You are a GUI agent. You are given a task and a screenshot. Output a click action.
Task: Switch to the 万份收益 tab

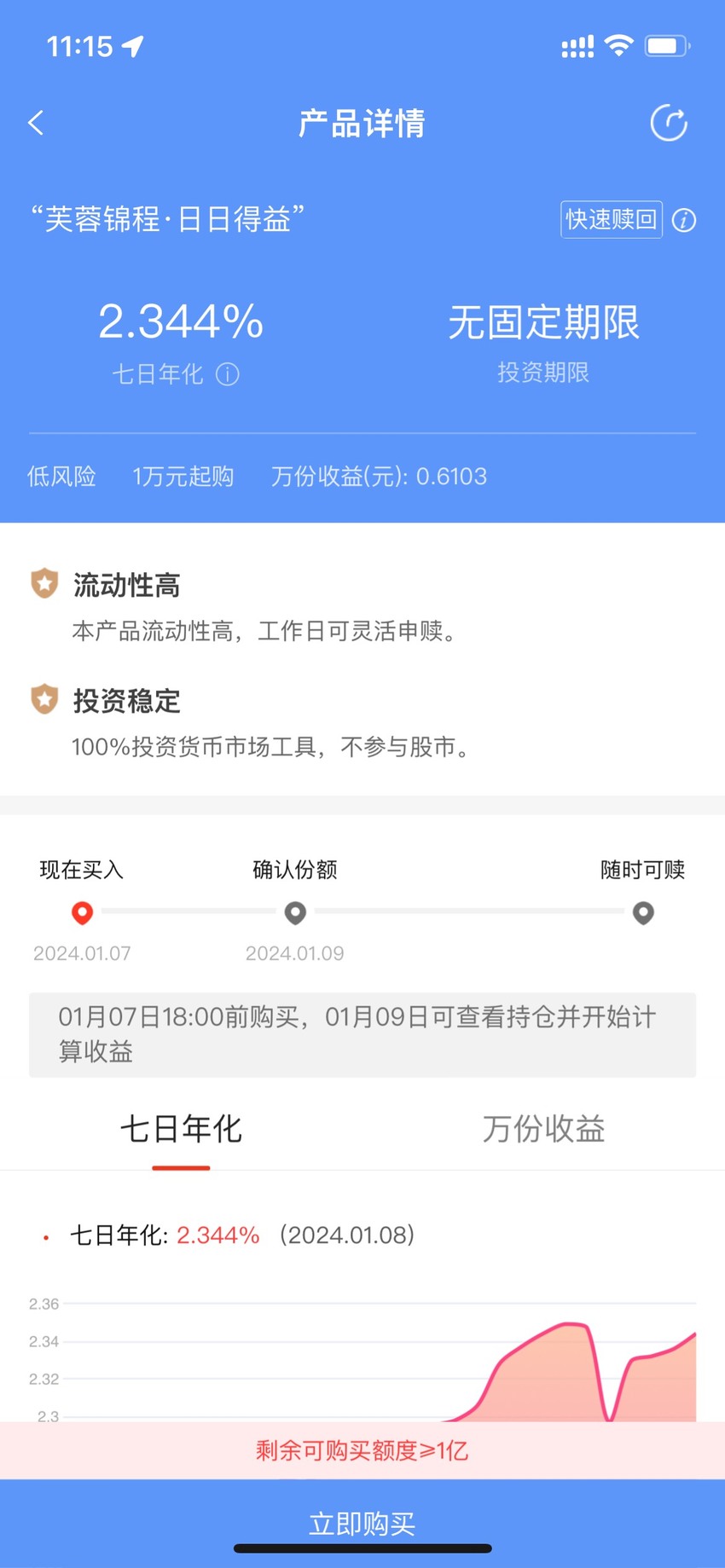click(543, 1129)
